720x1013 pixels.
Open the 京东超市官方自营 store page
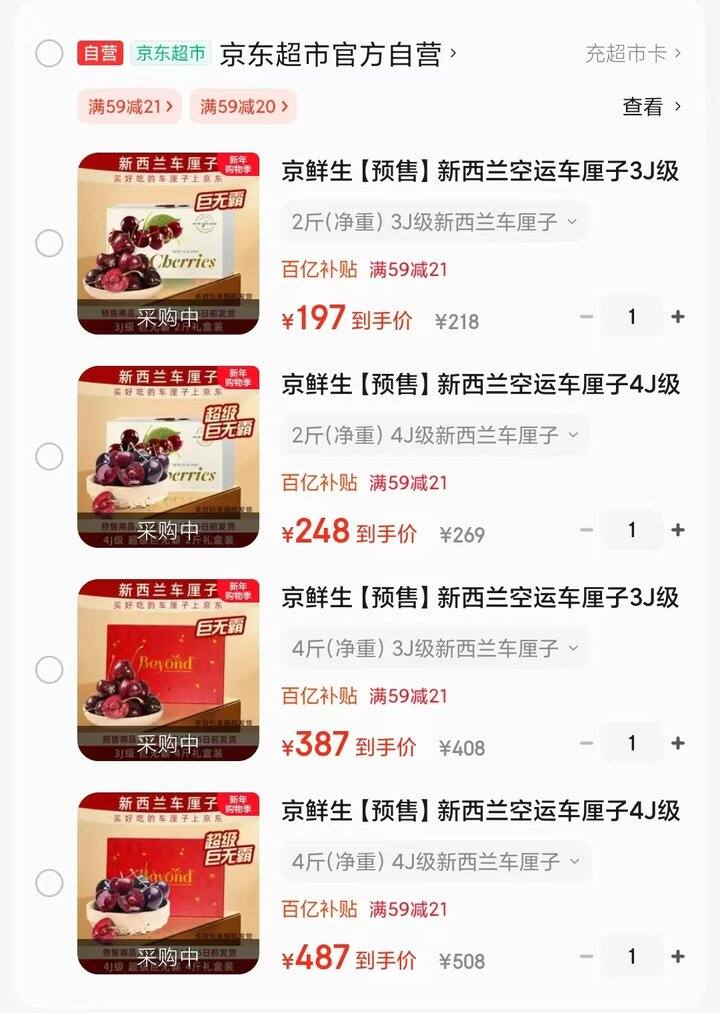pyautogui.click(x=336, y=54)
